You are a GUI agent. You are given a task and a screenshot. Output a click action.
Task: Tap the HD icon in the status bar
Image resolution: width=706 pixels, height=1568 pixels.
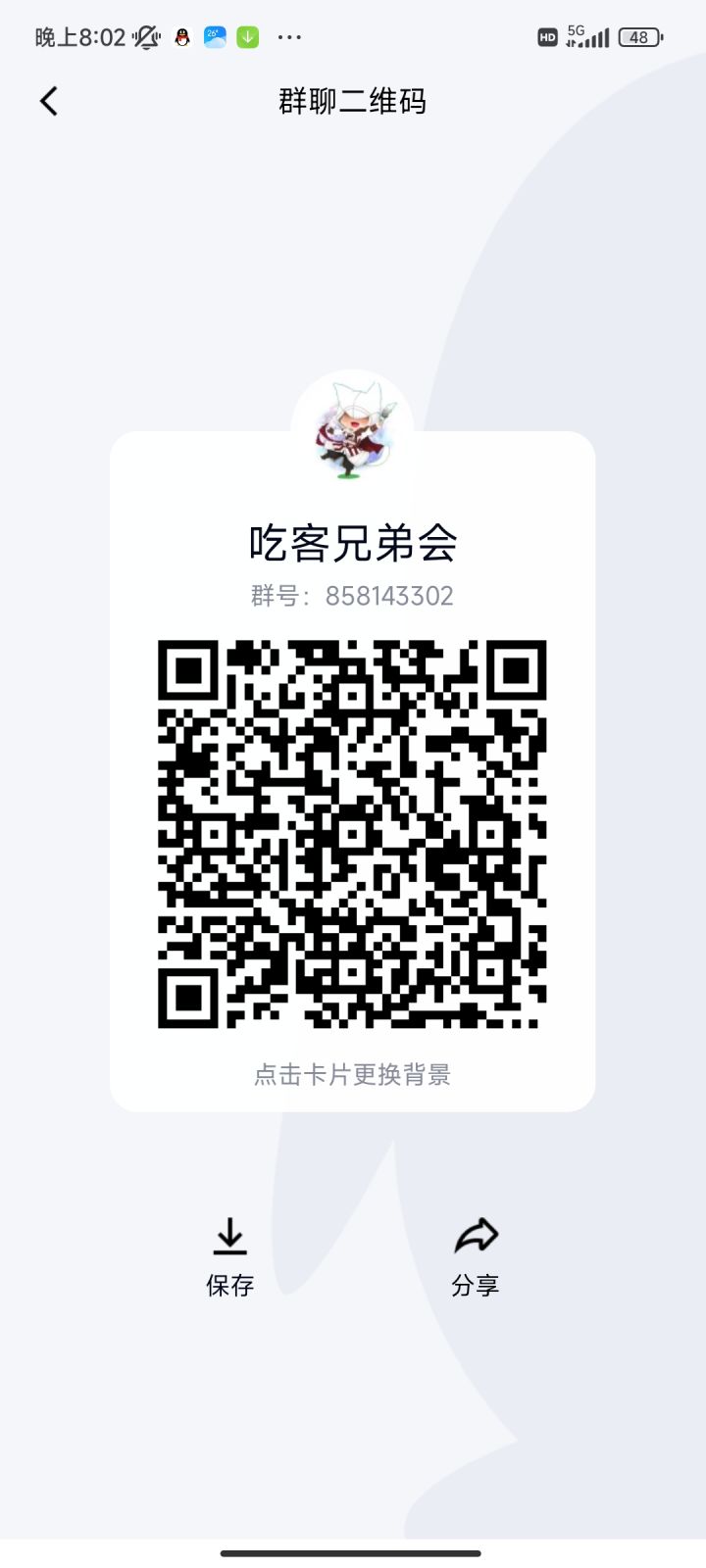pyautogui.click(x=546, y=37)
